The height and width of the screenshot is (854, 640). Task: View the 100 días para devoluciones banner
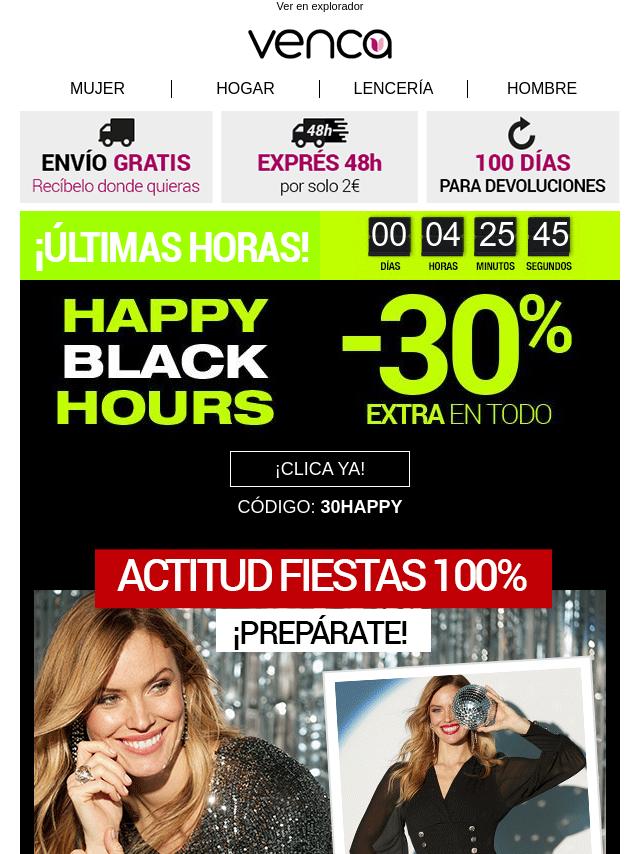(x=522, y=157)
